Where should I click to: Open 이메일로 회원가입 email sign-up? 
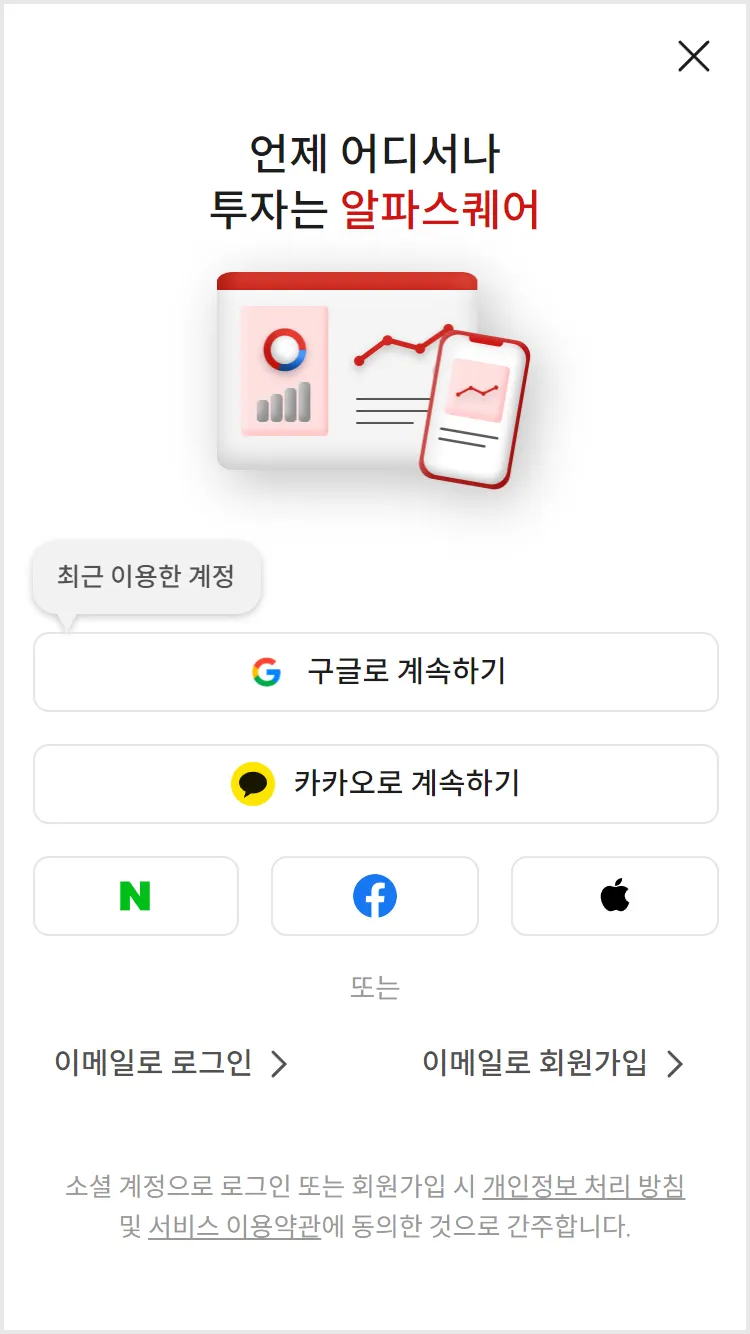[553, 1063]
